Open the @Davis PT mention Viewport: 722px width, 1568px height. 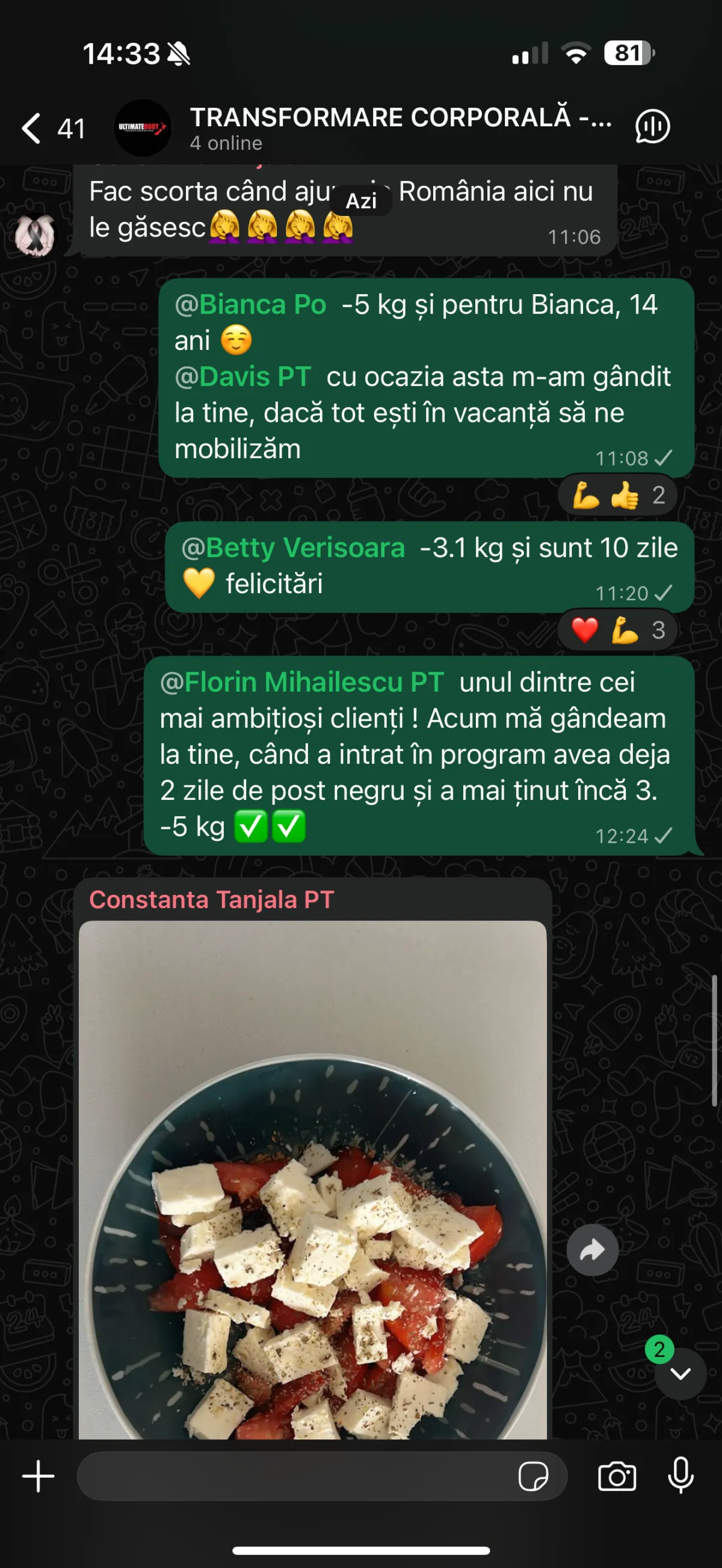(x=243, y=377)
